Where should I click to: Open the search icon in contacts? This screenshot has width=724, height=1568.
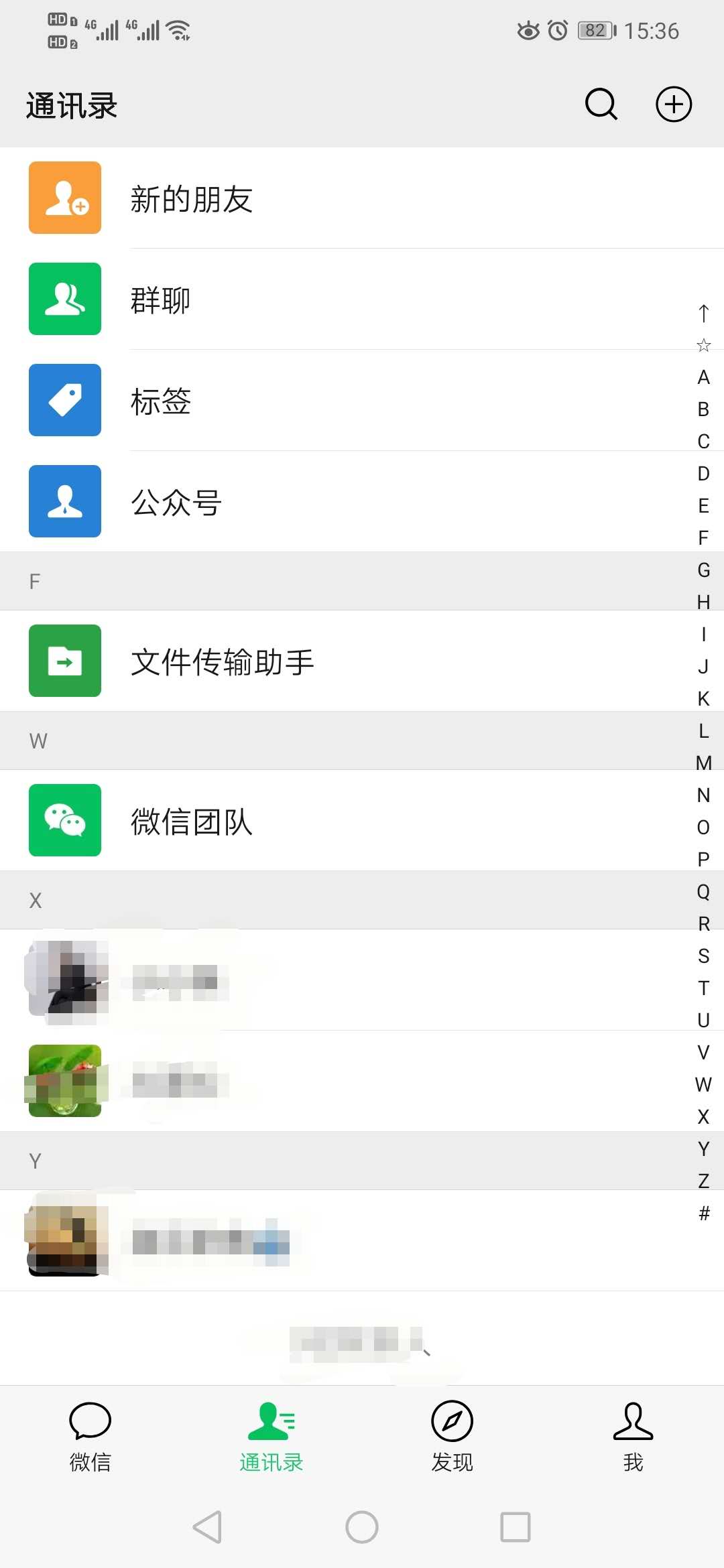pos(600,105)
